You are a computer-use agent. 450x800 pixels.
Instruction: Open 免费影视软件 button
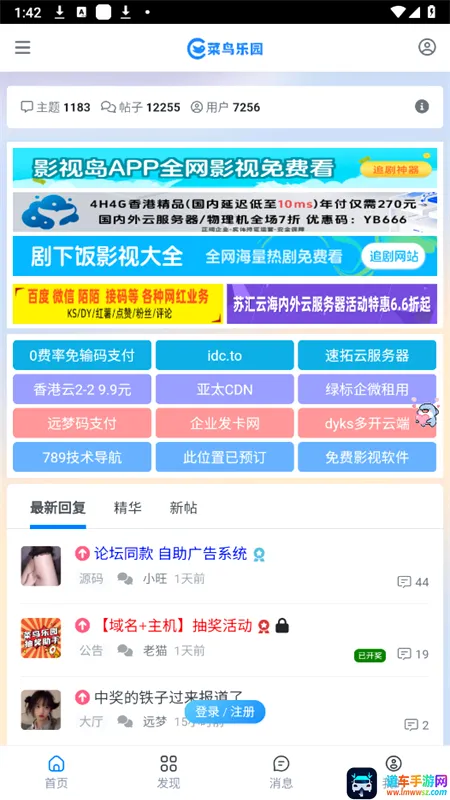367,457
